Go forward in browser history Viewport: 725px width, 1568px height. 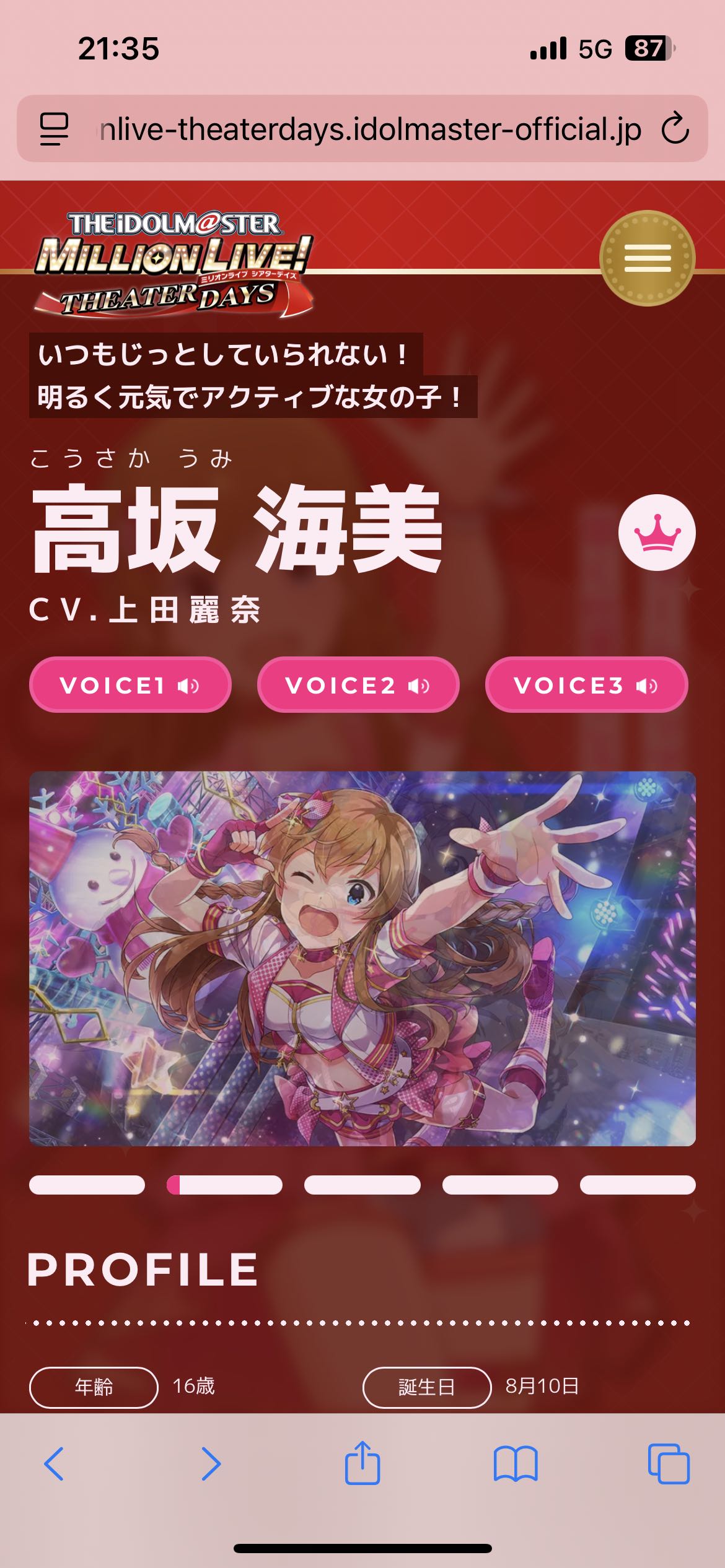pos(211,1464)
